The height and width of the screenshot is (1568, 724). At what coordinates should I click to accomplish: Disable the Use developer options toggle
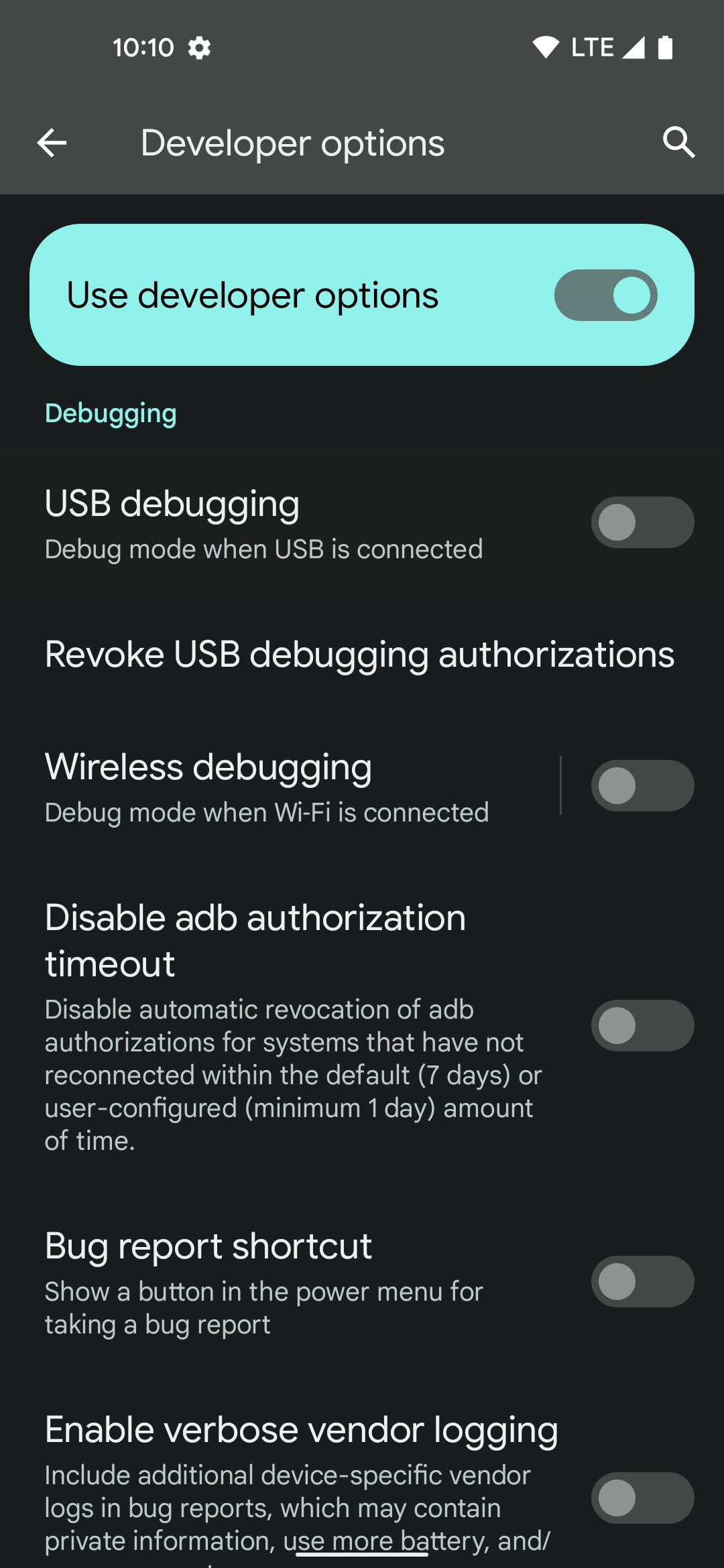(605, 294)
